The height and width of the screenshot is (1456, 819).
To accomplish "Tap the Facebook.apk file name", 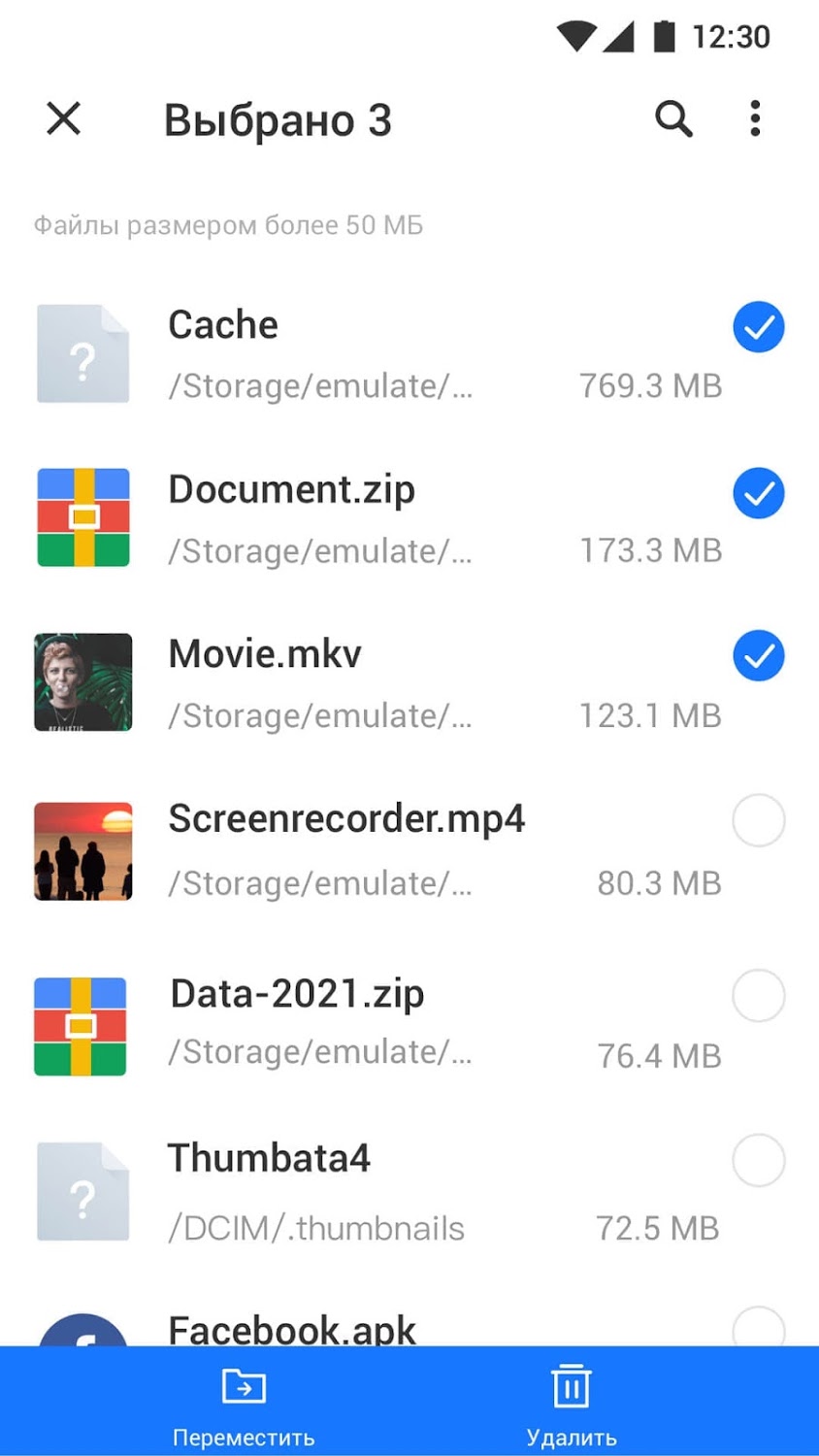I will coord(291,1329).
